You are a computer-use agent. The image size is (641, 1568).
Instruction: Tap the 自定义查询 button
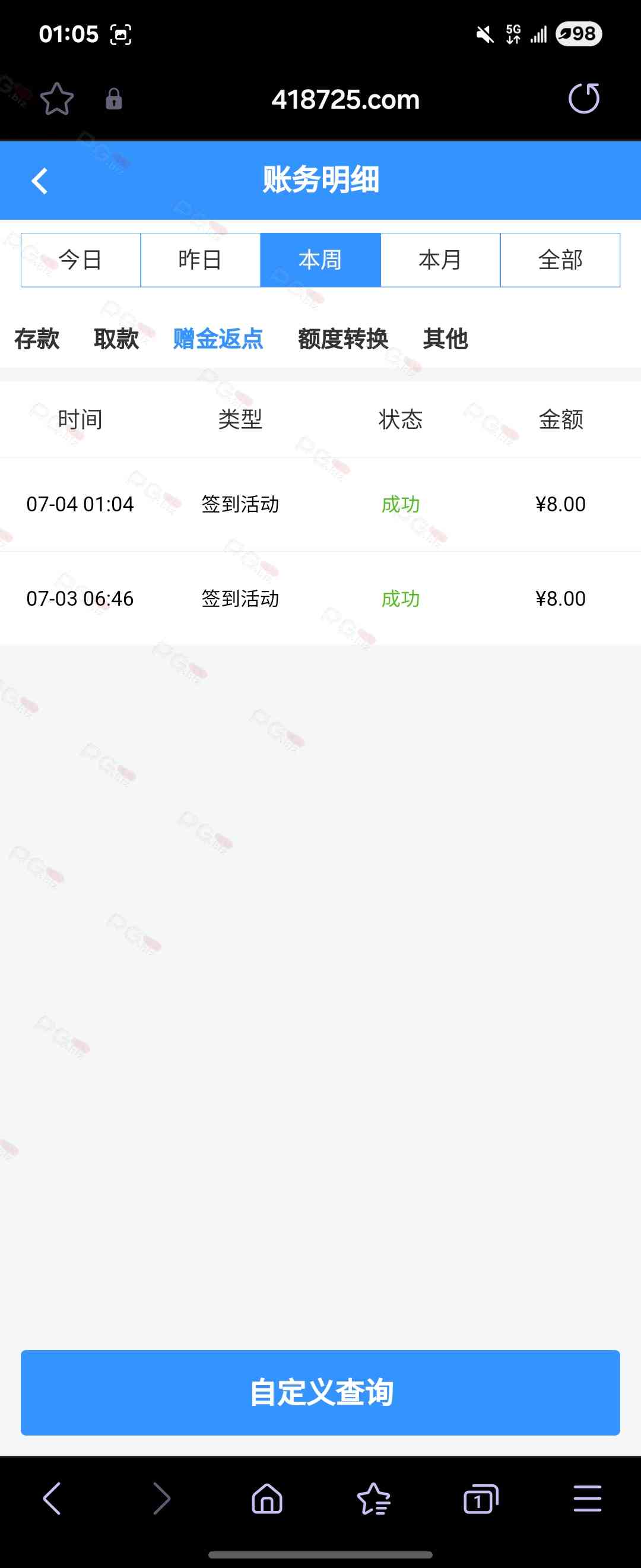[320, 1392]
